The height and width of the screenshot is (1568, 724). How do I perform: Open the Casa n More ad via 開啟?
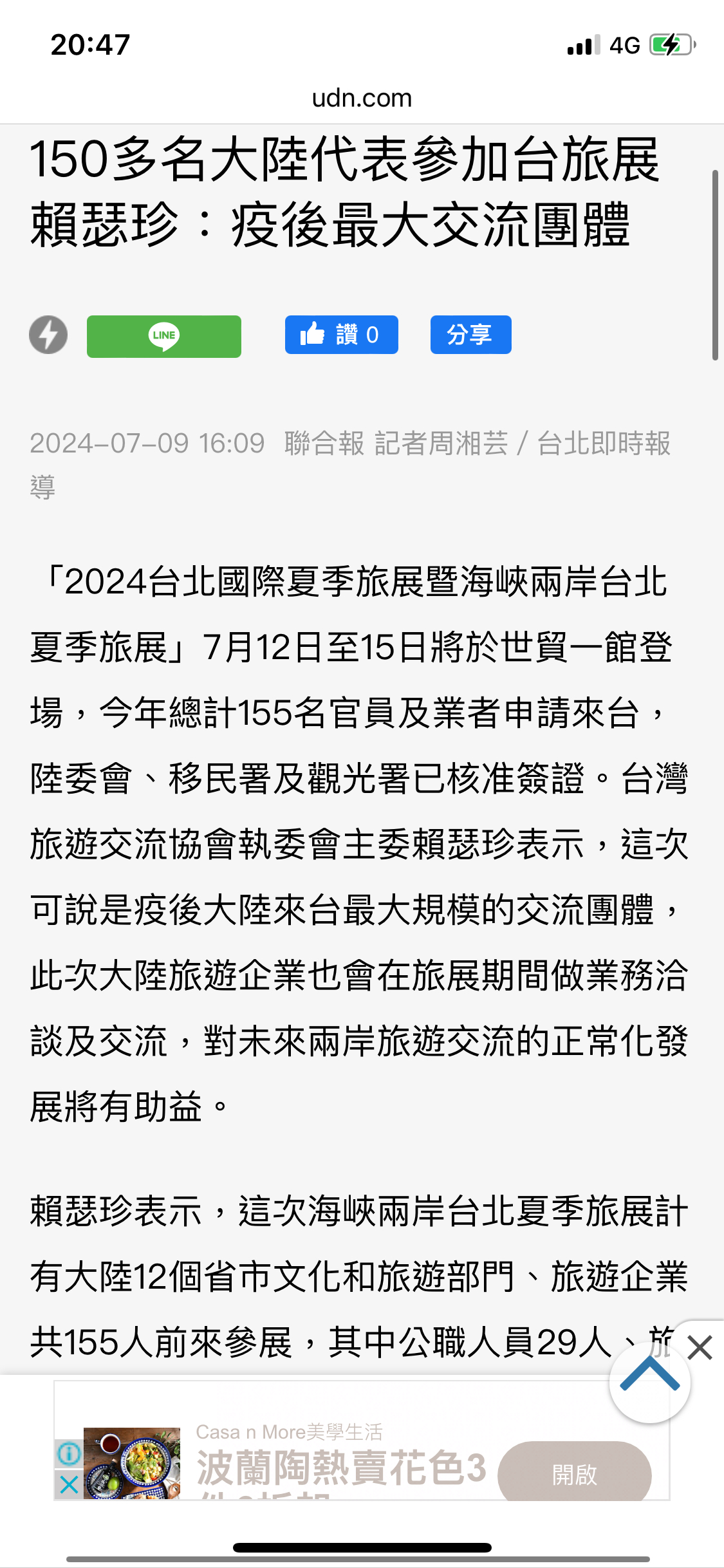pyautogui.click(x=574, y=1473)
